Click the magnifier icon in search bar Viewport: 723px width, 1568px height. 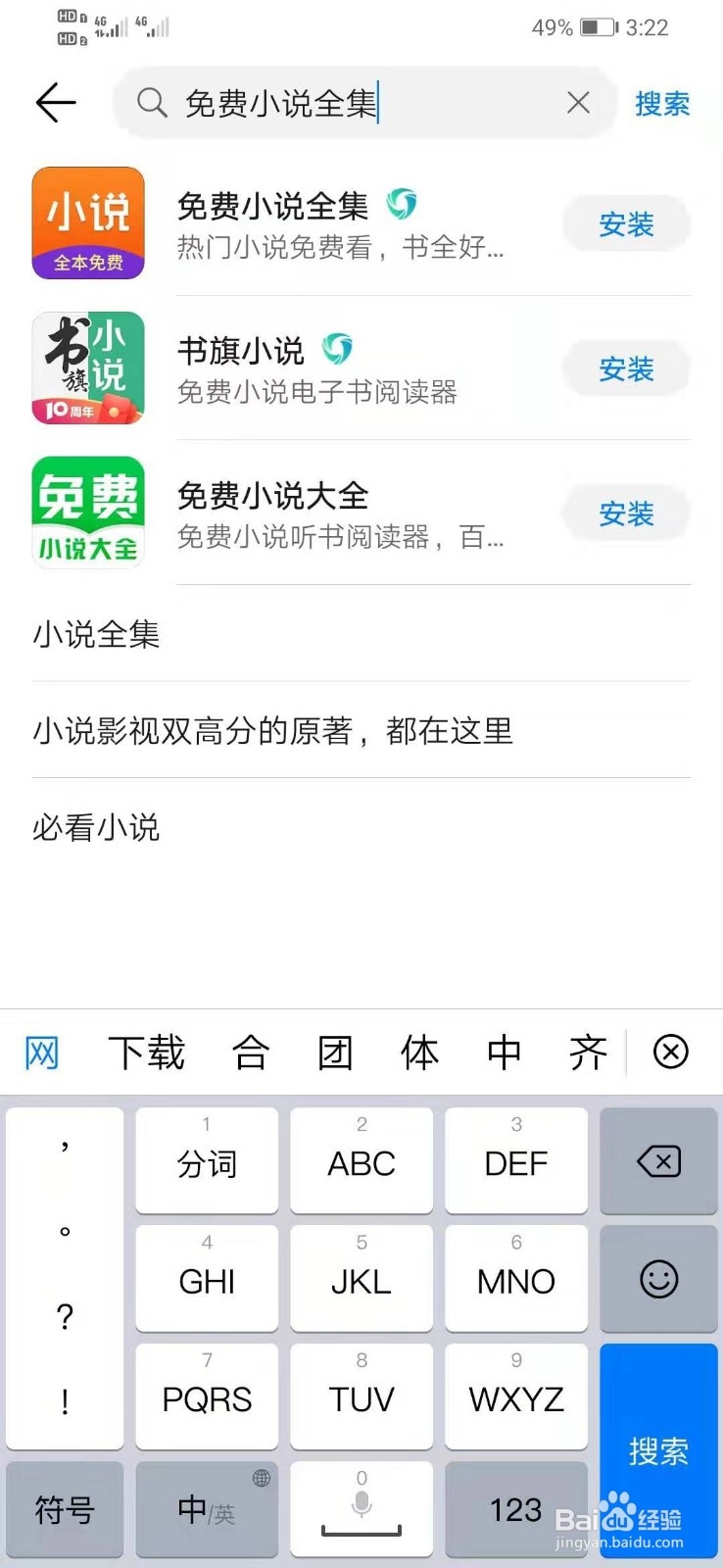pos(149,103)
